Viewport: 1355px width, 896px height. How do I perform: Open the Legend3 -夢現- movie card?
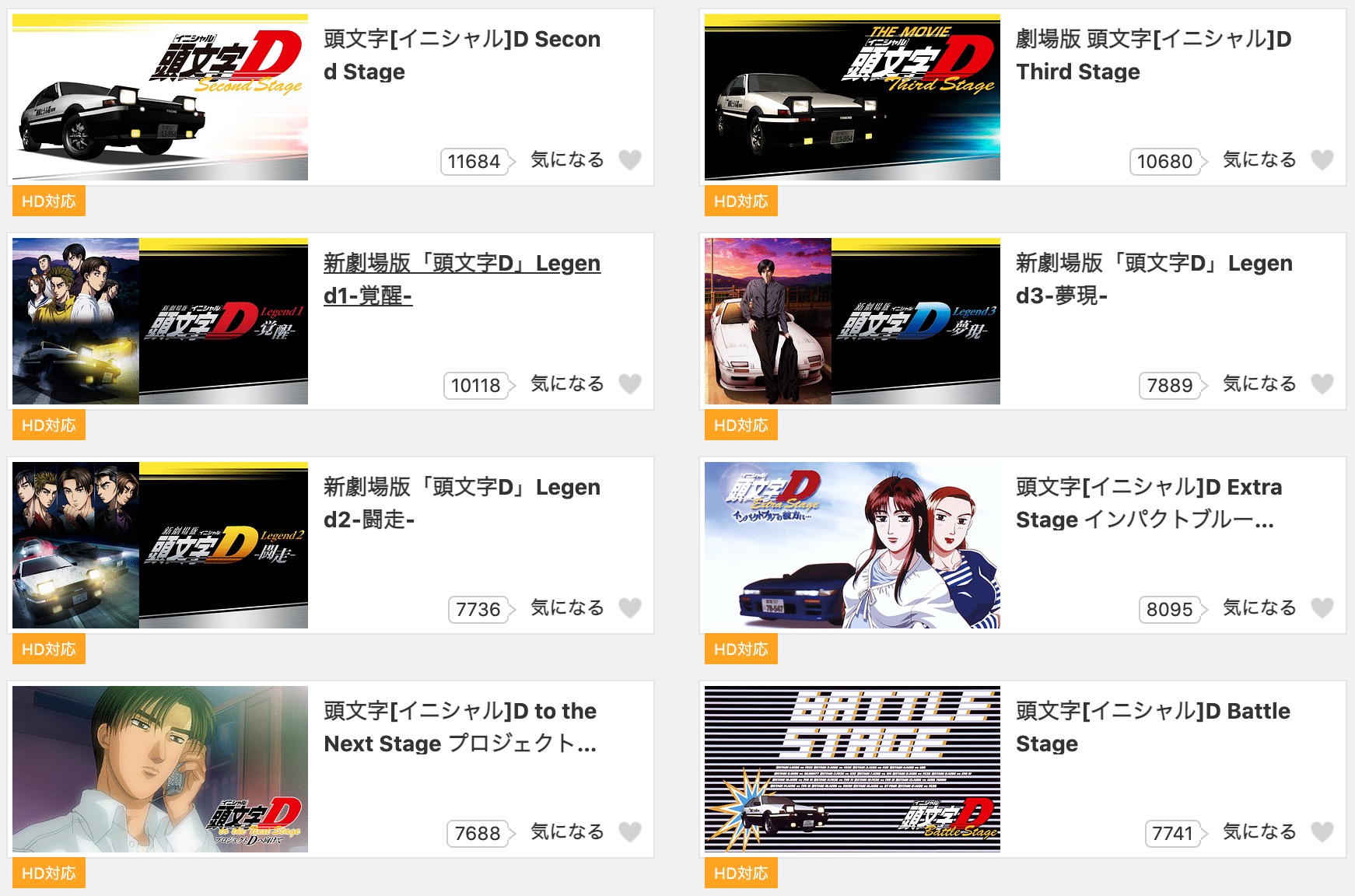tap(1154, 278)
